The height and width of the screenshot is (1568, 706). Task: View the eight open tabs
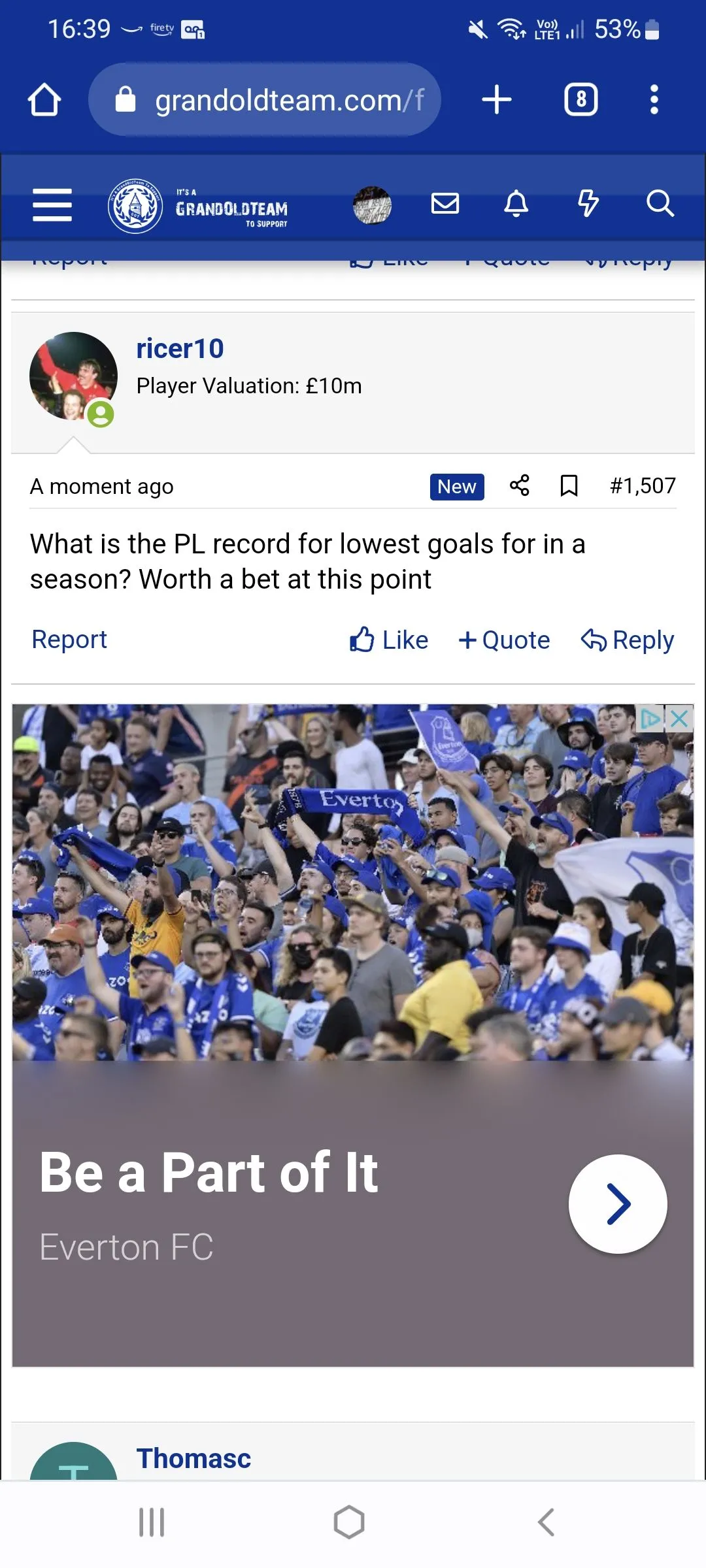580,100
